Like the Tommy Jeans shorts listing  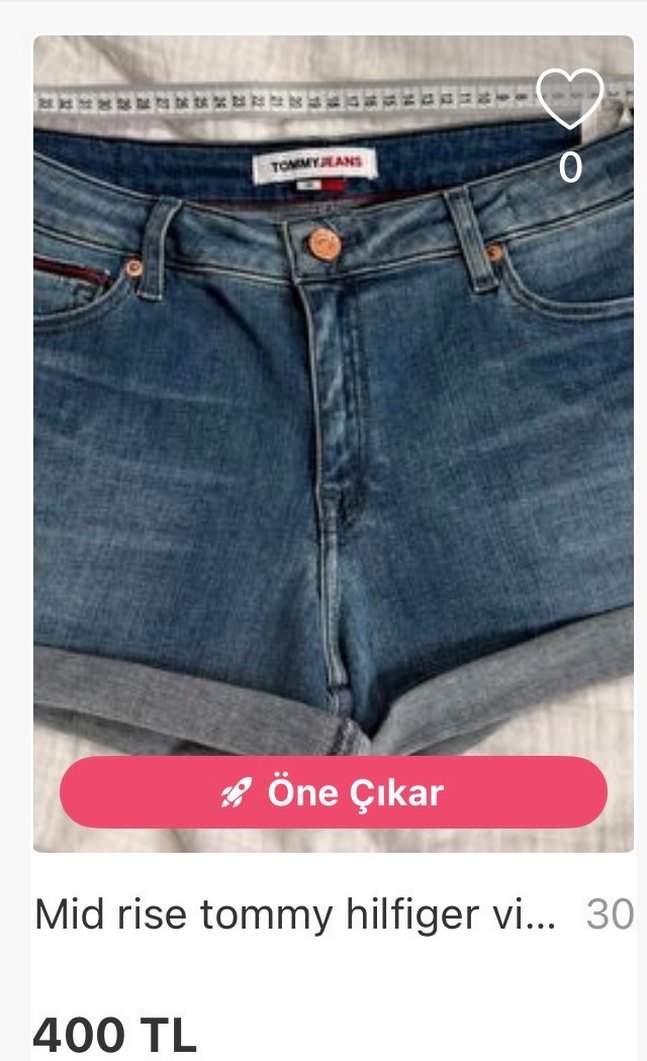569,99
